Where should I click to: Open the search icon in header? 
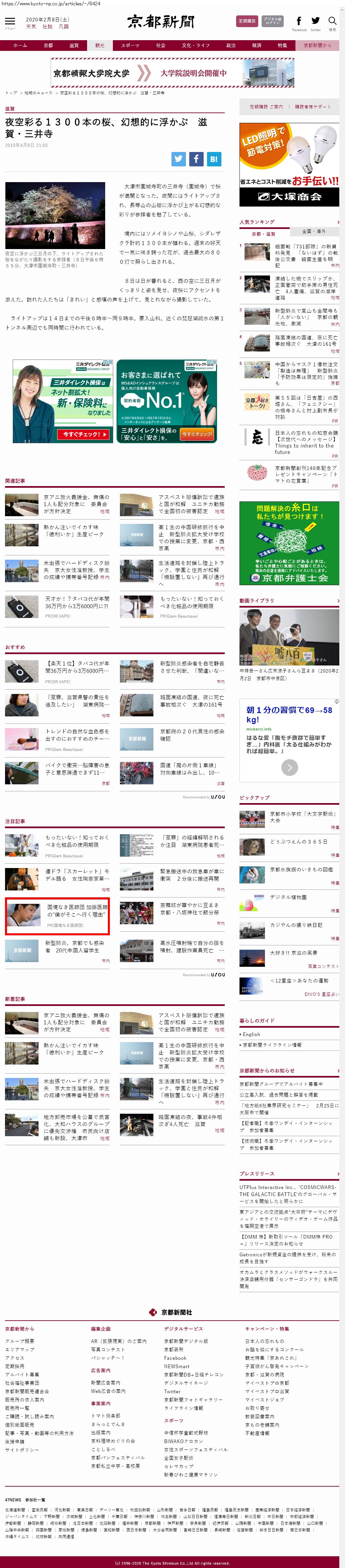[332, 21]
